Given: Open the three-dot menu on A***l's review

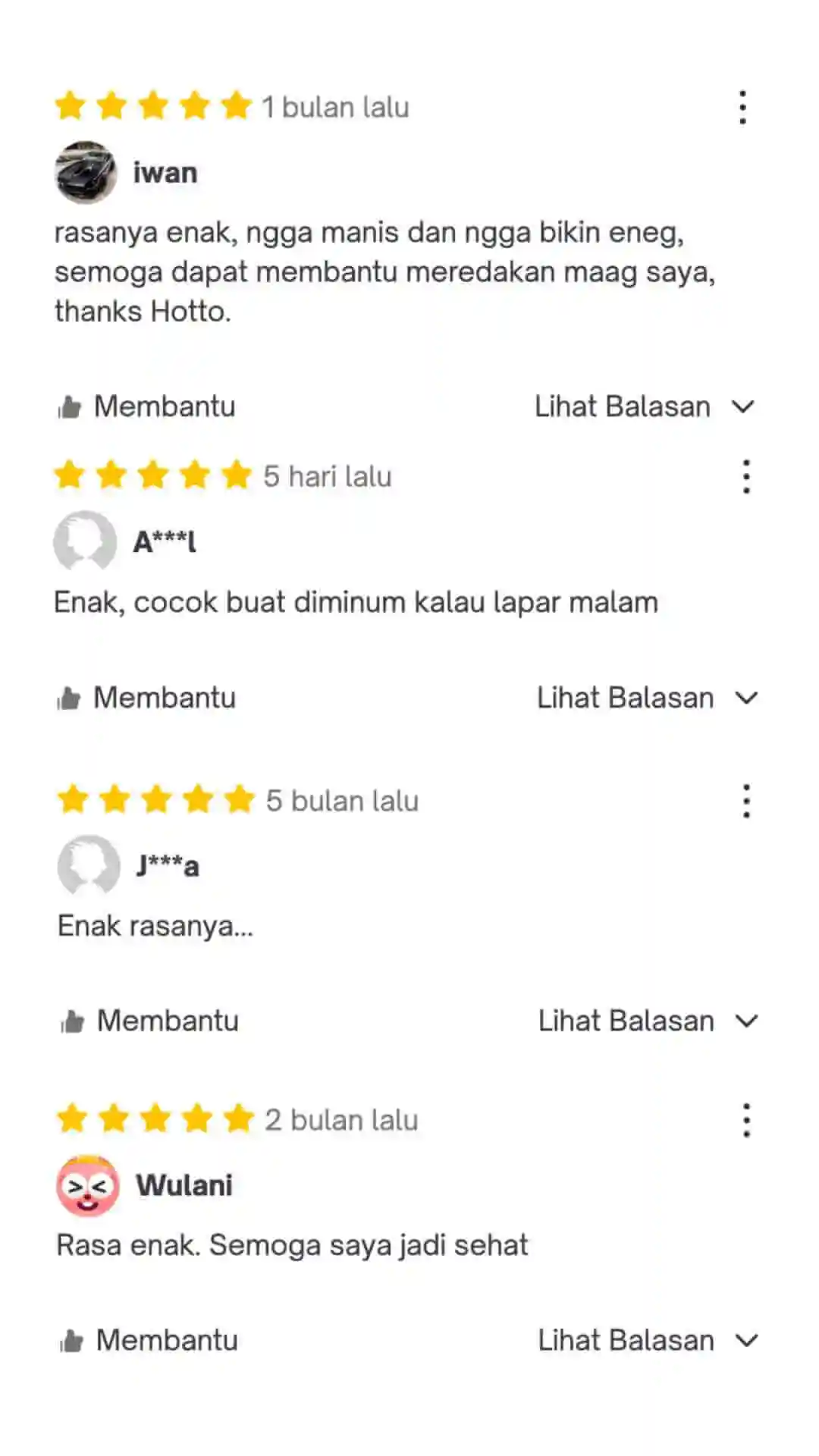Looking at the screenshot, I should point(745,476).
